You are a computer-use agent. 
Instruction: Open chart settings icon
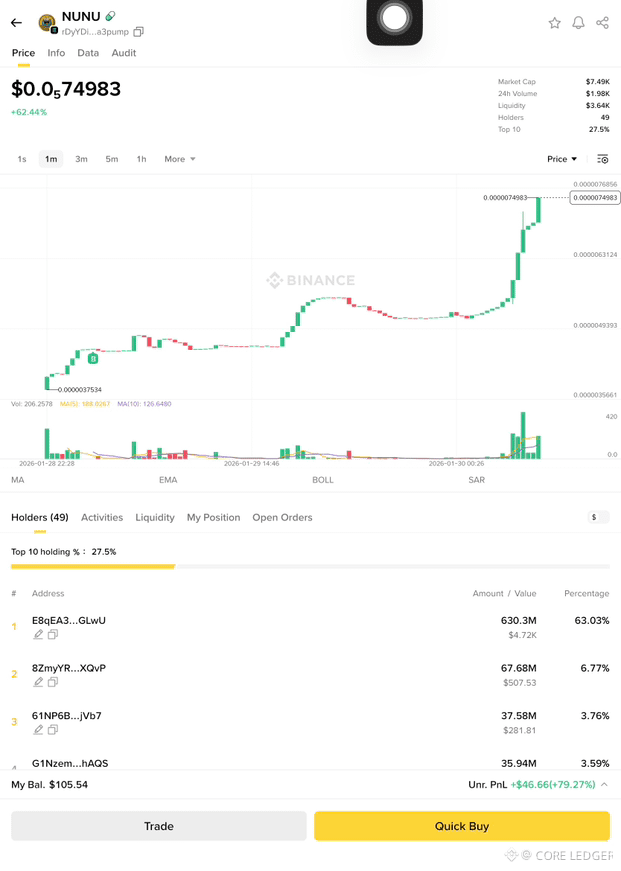pos(602,159)
